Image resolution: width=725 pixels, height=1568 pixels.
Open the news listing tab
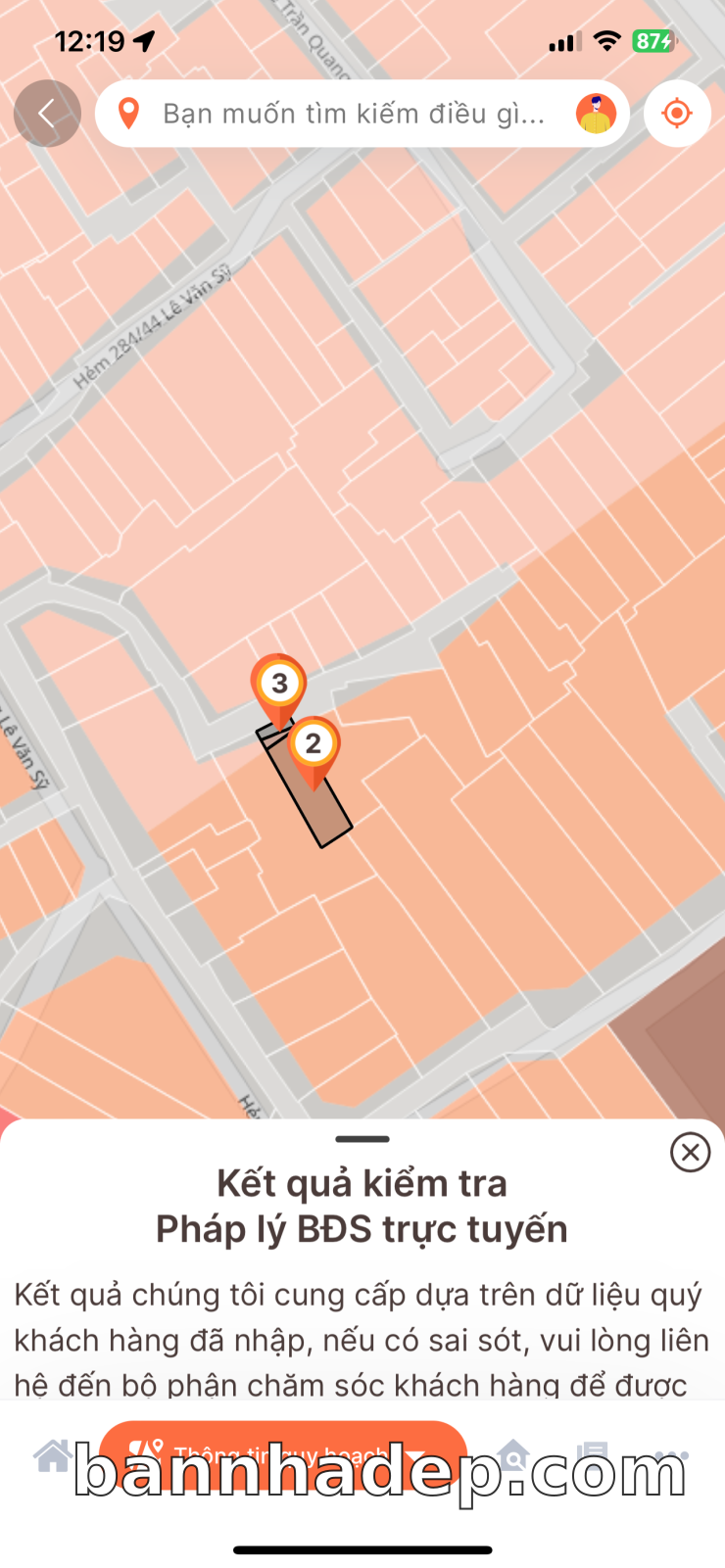point(592,1455)
